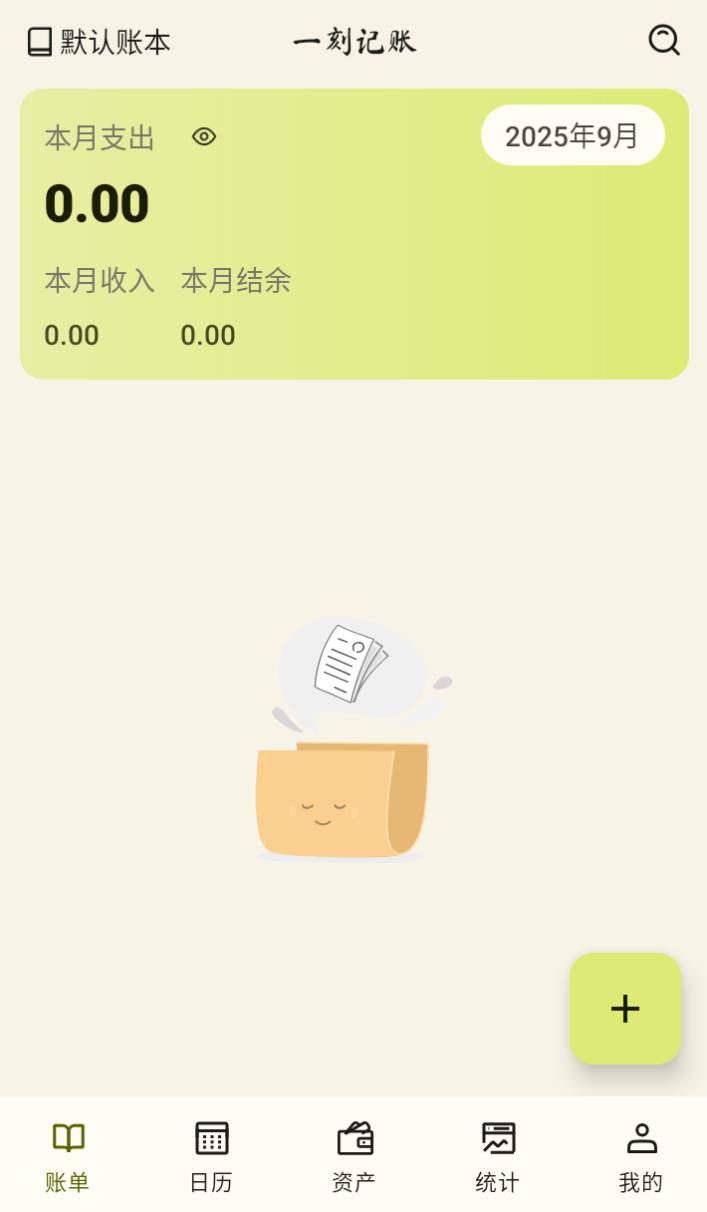Viewport: 707px width, 1212px height.
Task: Switch to the 日历 tab
Action: 211,1156
